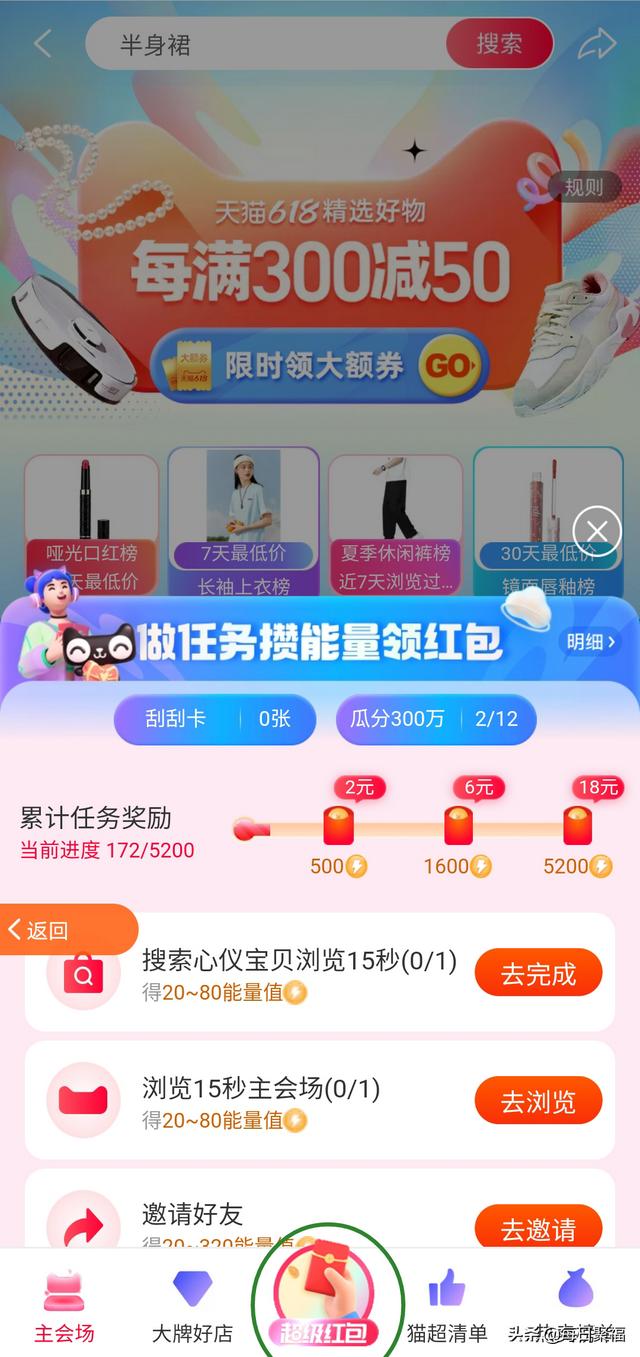Open the 刮刮卡 0张 chip
Image resolution: width=640 pixels, height=1357 pixels.
click(x=215, y=719)
